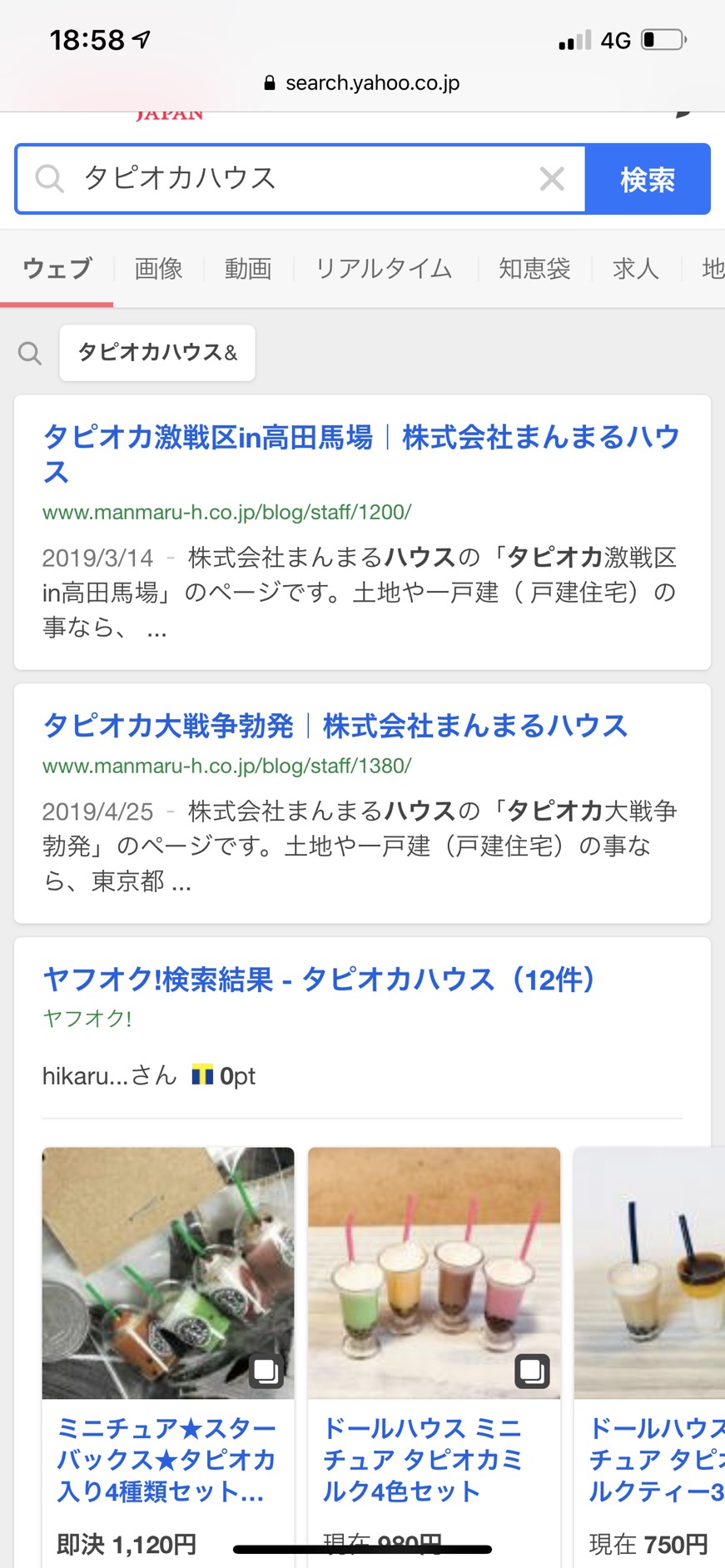
Task: Tap the タピオカハウス search input field
Action: (300, 179)
